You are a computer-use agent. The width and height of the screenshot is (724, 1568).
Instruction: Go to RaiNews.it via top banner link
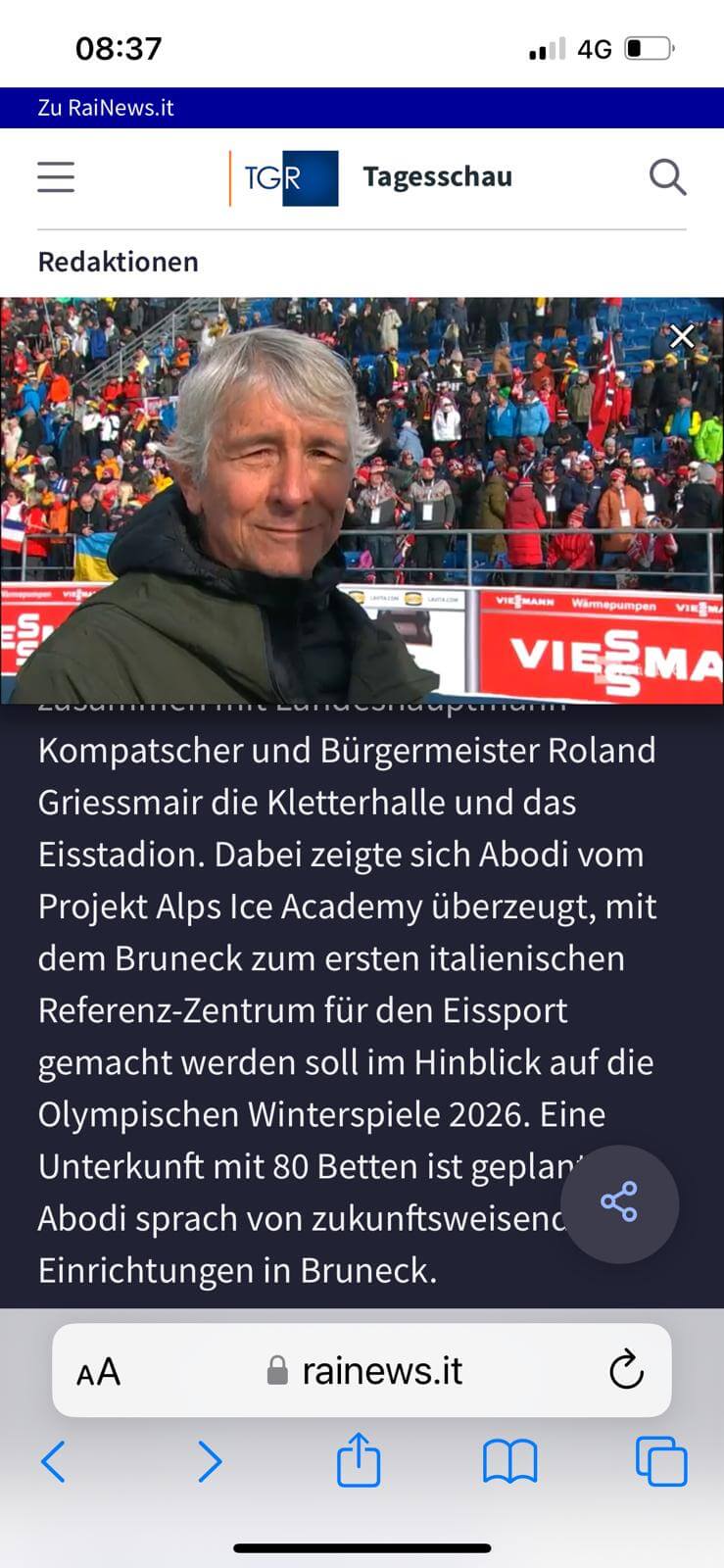point(106,108)
